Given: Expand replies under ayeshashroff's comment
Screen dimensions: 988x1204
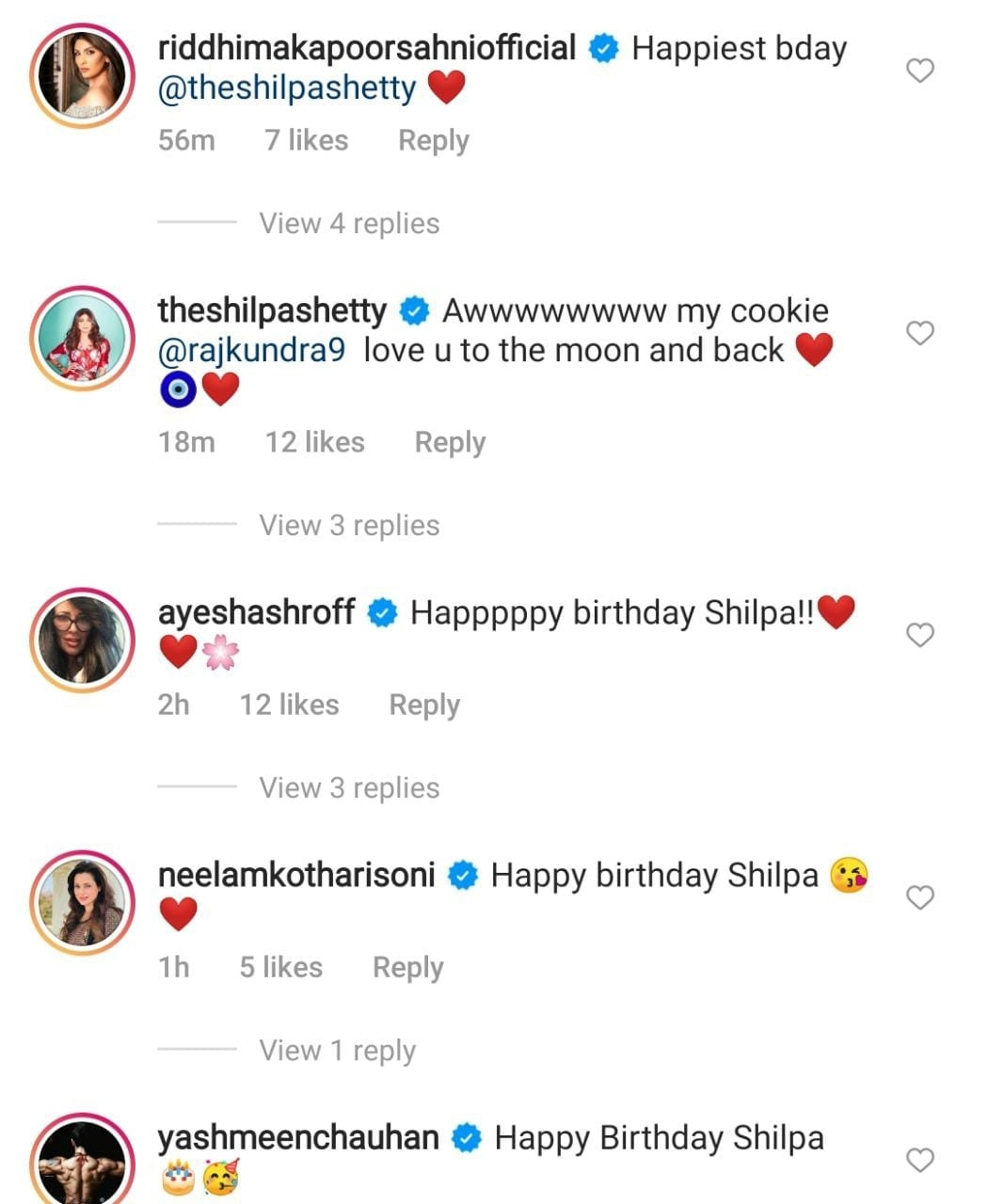Looking at the screenshot, I should (349, 788).
